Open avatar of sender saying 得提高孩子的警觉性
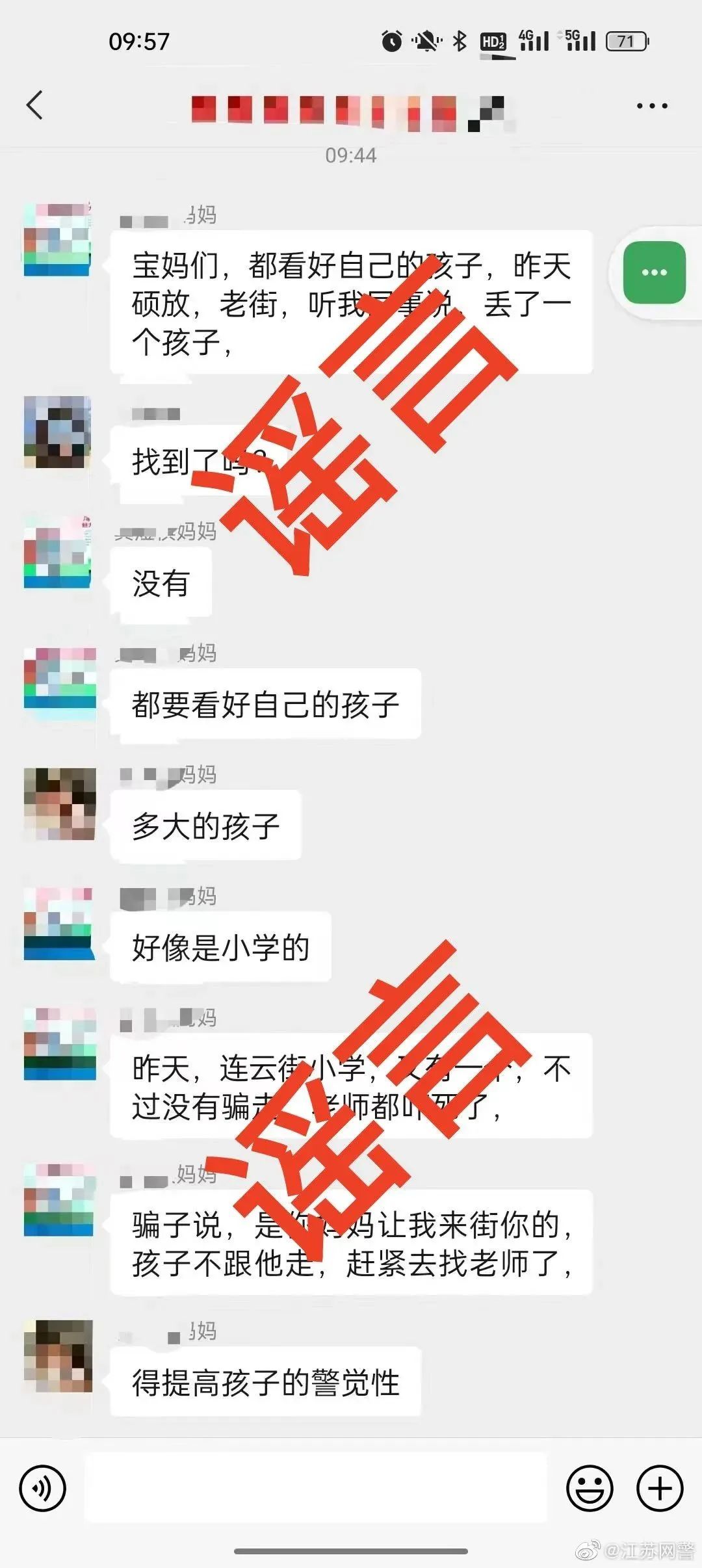This screenshot has height=1568, width=702. (x=58, y=1355)
